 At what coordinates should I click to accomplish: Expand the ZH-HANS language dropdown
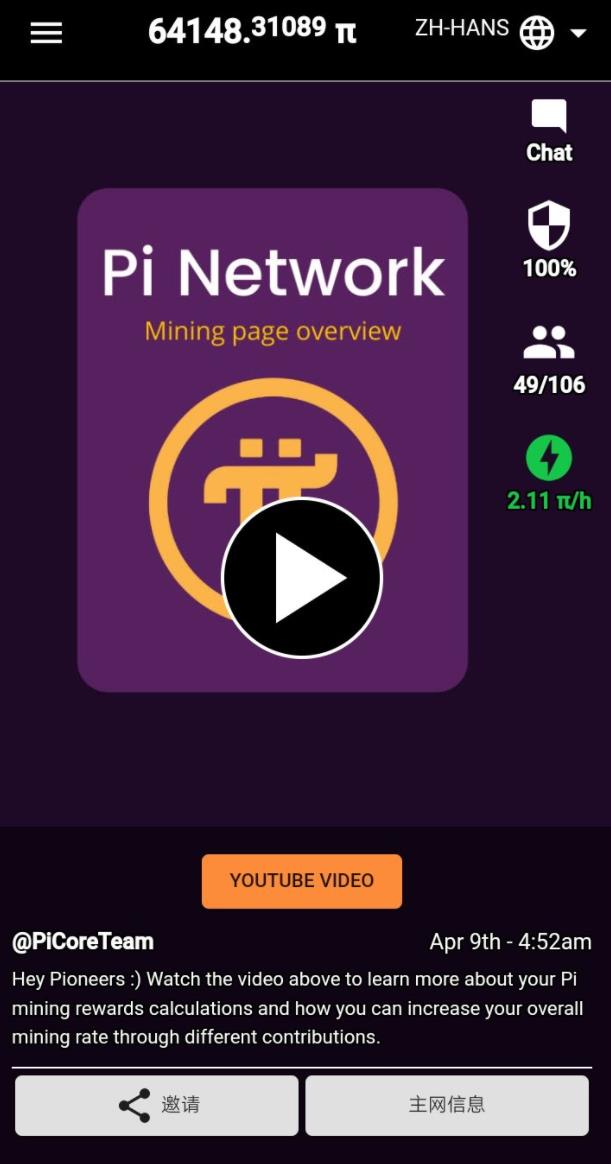click(577, 33)
